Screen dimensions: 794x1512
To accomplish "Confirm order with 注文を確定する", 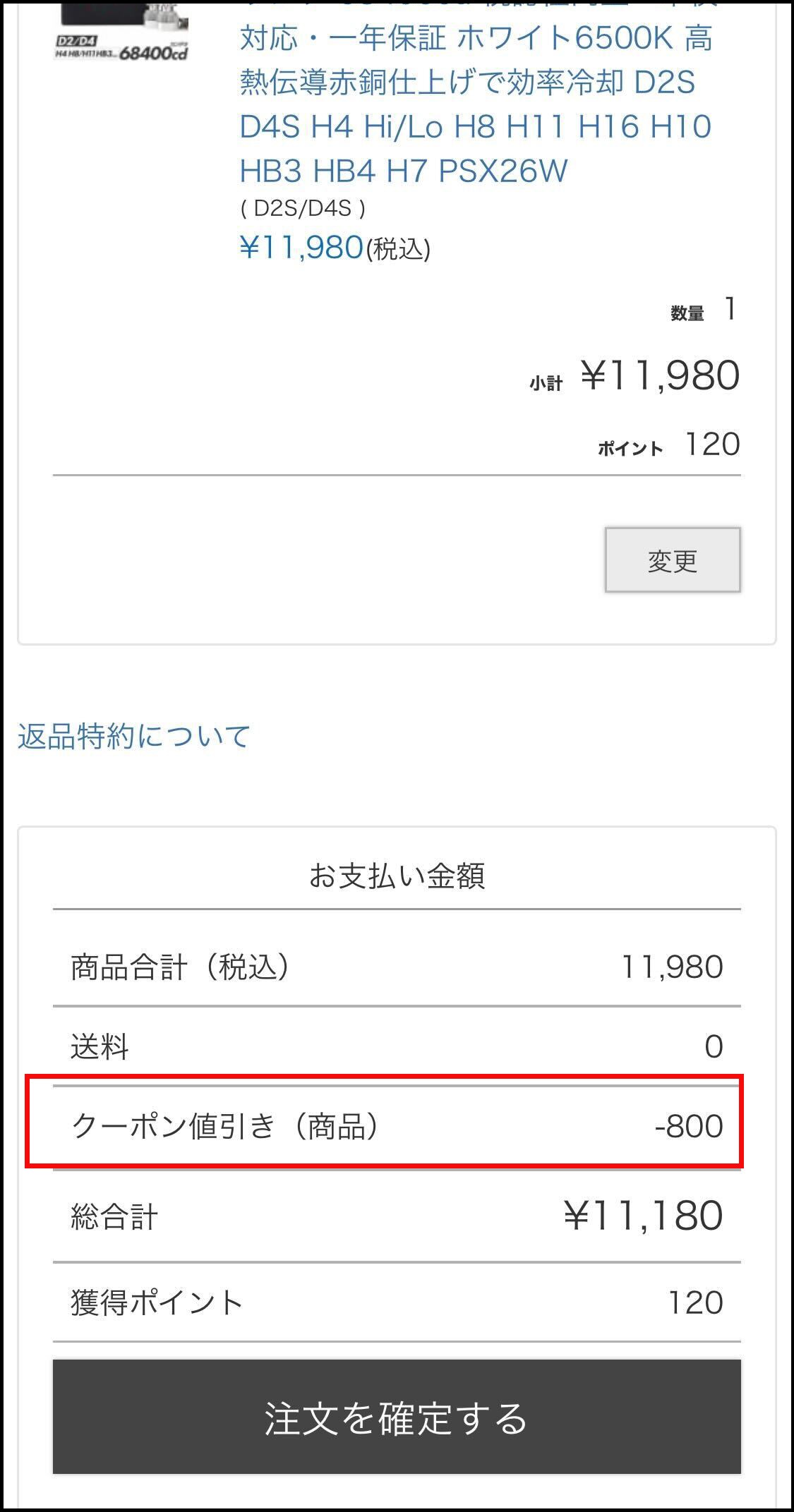I will point(397,1417).
